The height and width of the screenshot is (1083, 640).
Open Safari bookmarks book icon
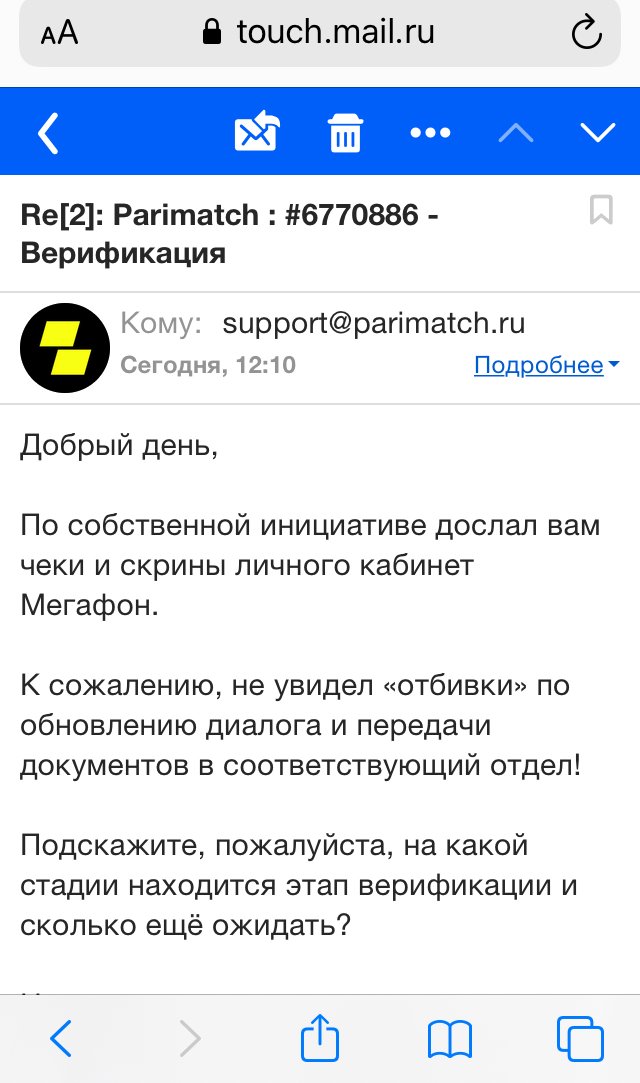click(449, 1040)
